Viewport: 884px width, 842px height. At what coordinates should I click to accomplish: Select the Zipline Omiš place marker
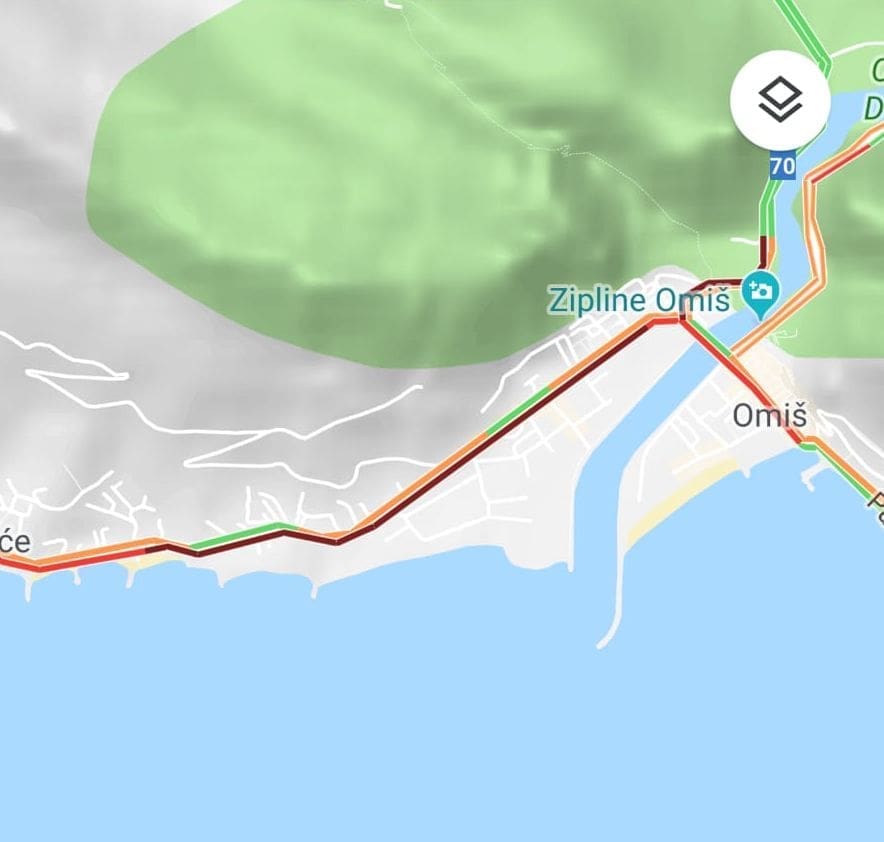762,292
